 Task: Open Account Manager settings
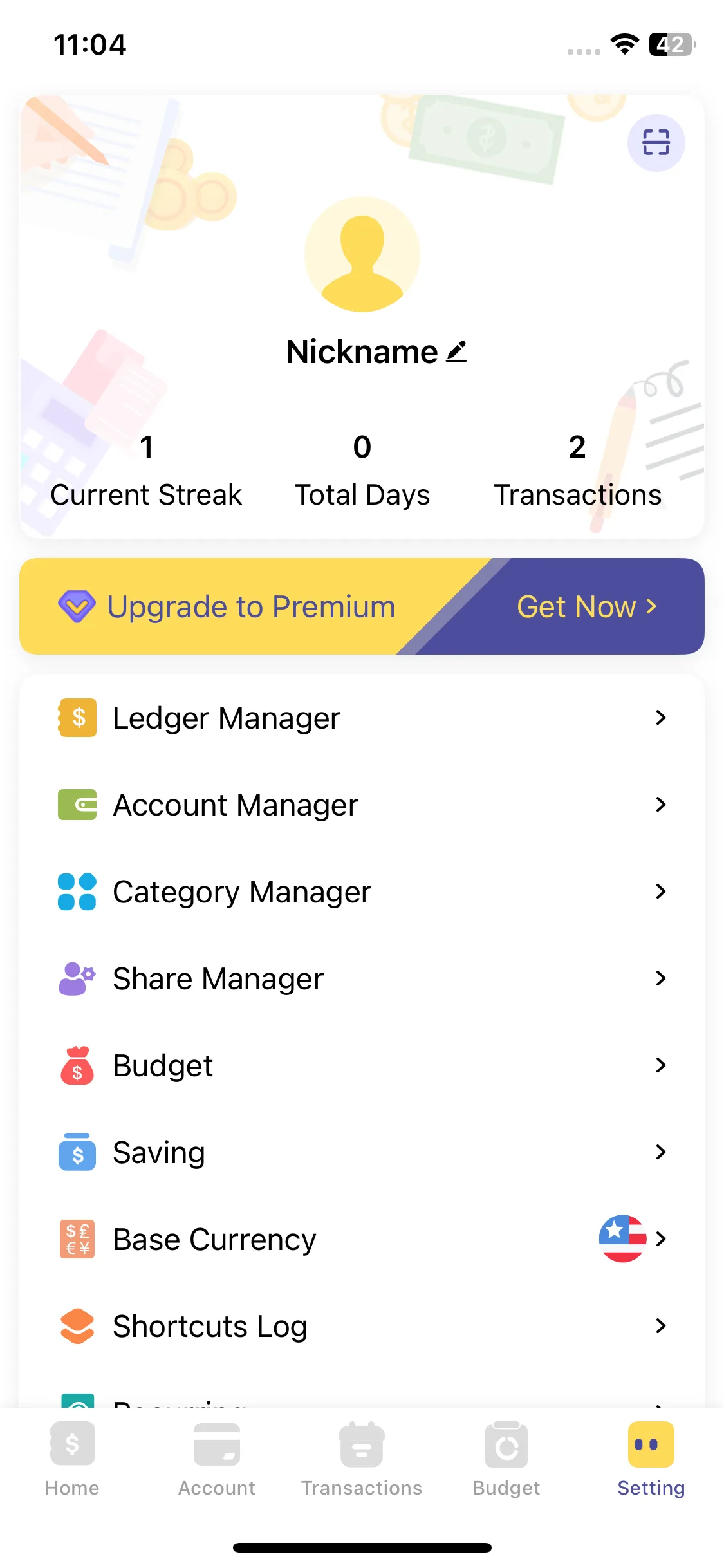[362, 805]
